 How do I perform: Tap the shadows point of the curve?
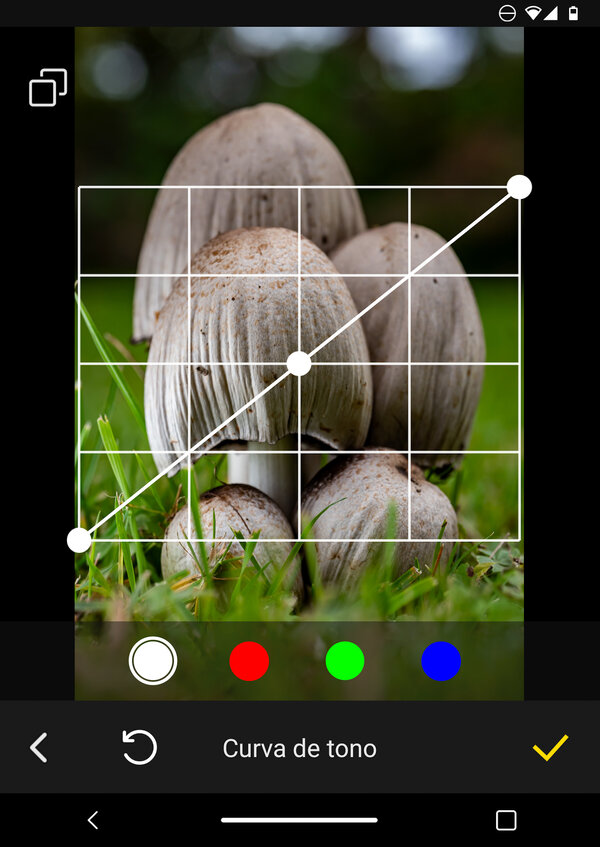coord(79,540)
